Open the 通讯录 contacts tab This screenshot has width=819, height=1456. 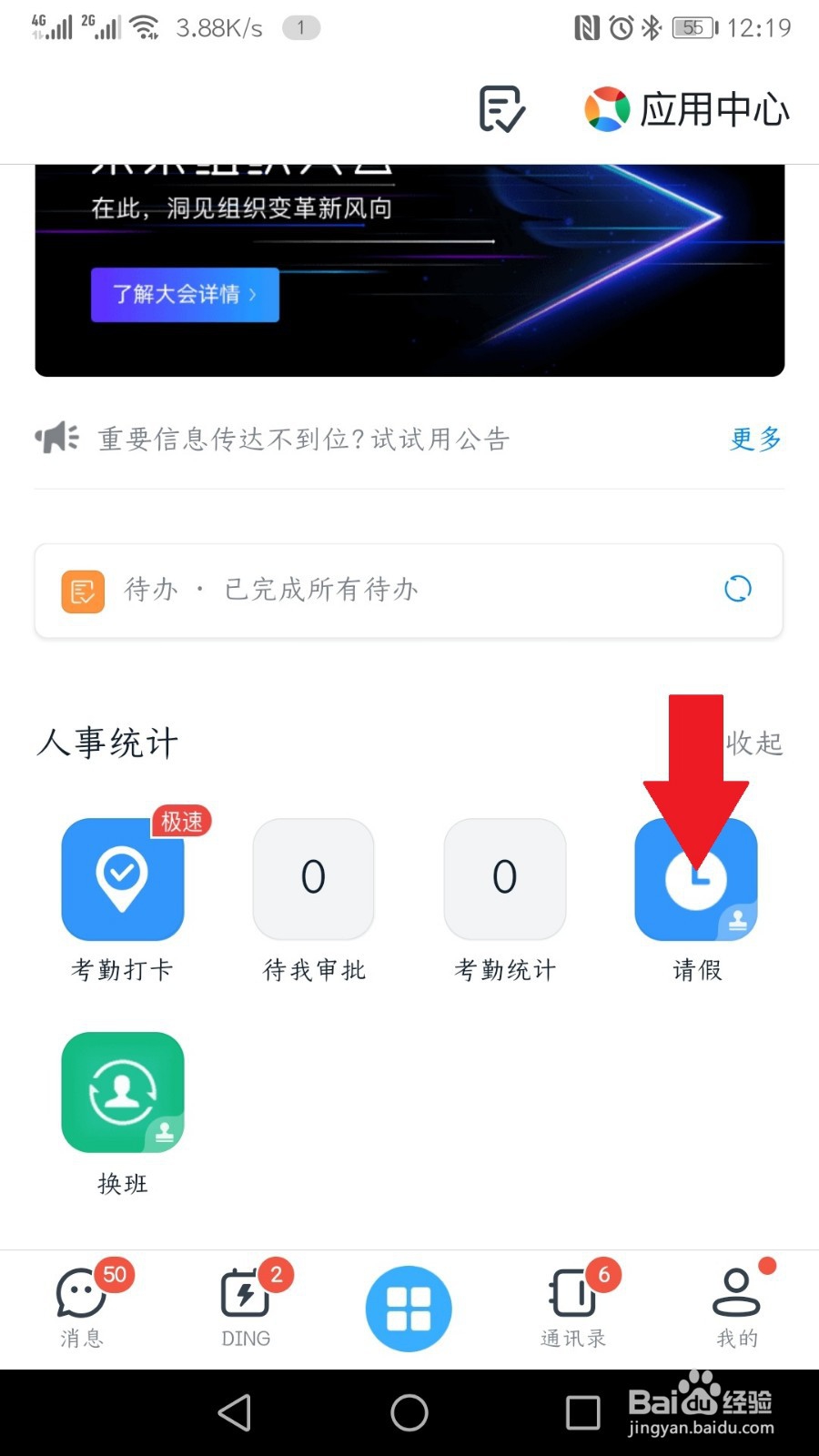click(571, 1308)
